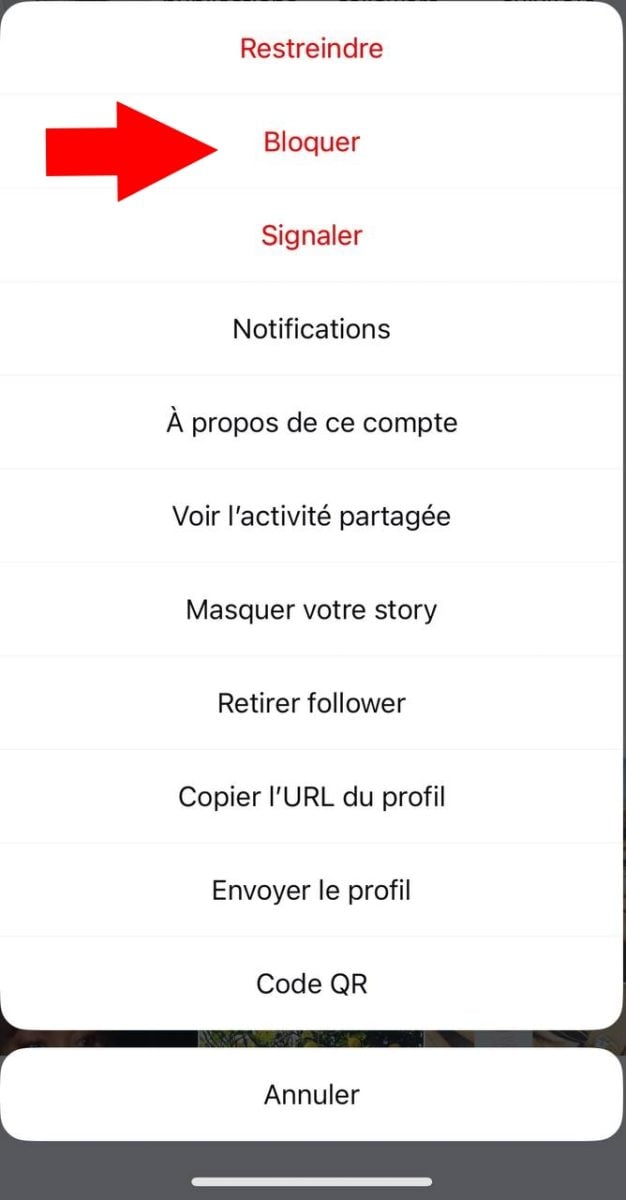Open the Code QR option
This screenshot has height=1200, width=626.
pyautogui.click(x=312, y=984)
